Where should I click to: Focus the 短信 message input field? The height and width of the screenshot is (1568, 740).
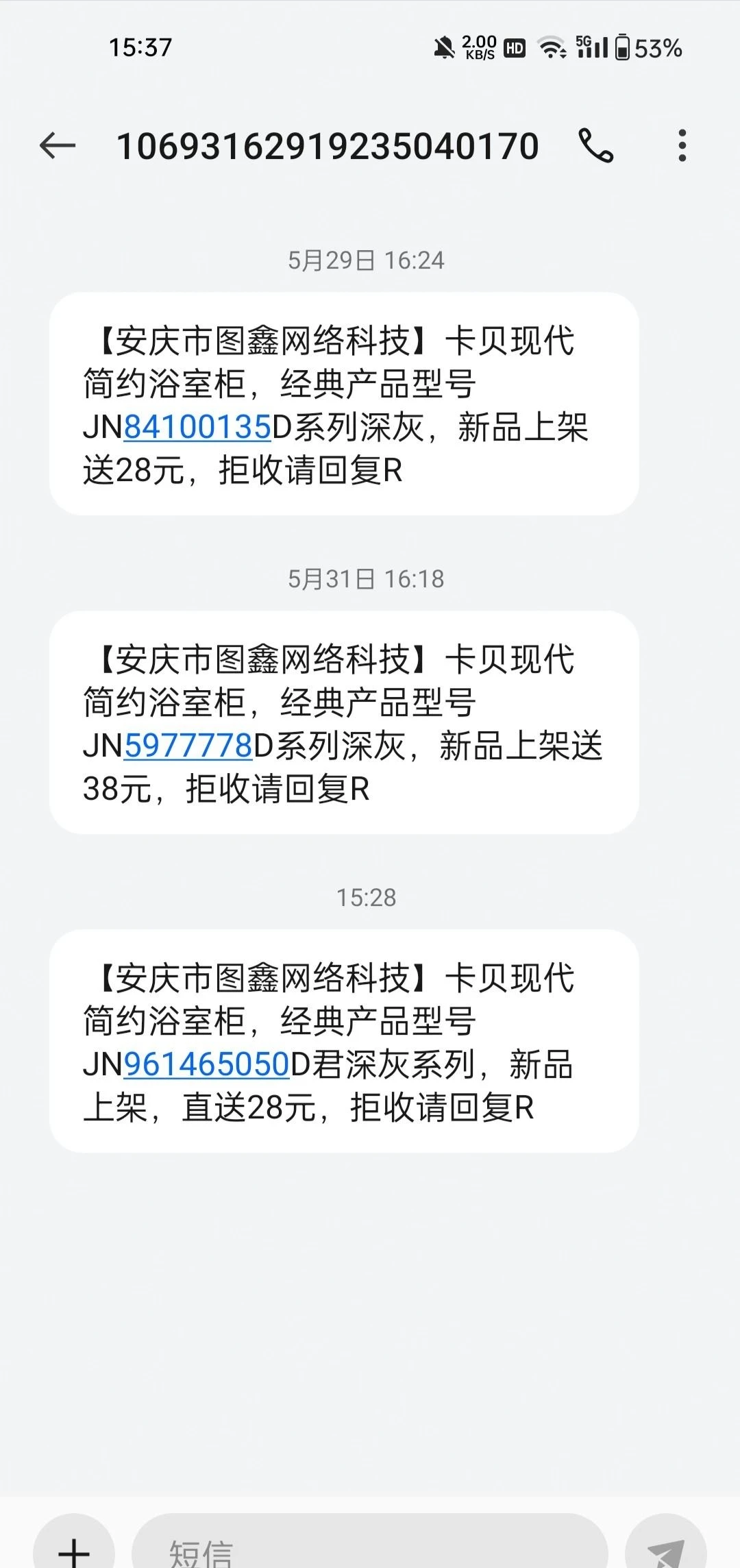pyautogui.click(x=370, y=1550)
